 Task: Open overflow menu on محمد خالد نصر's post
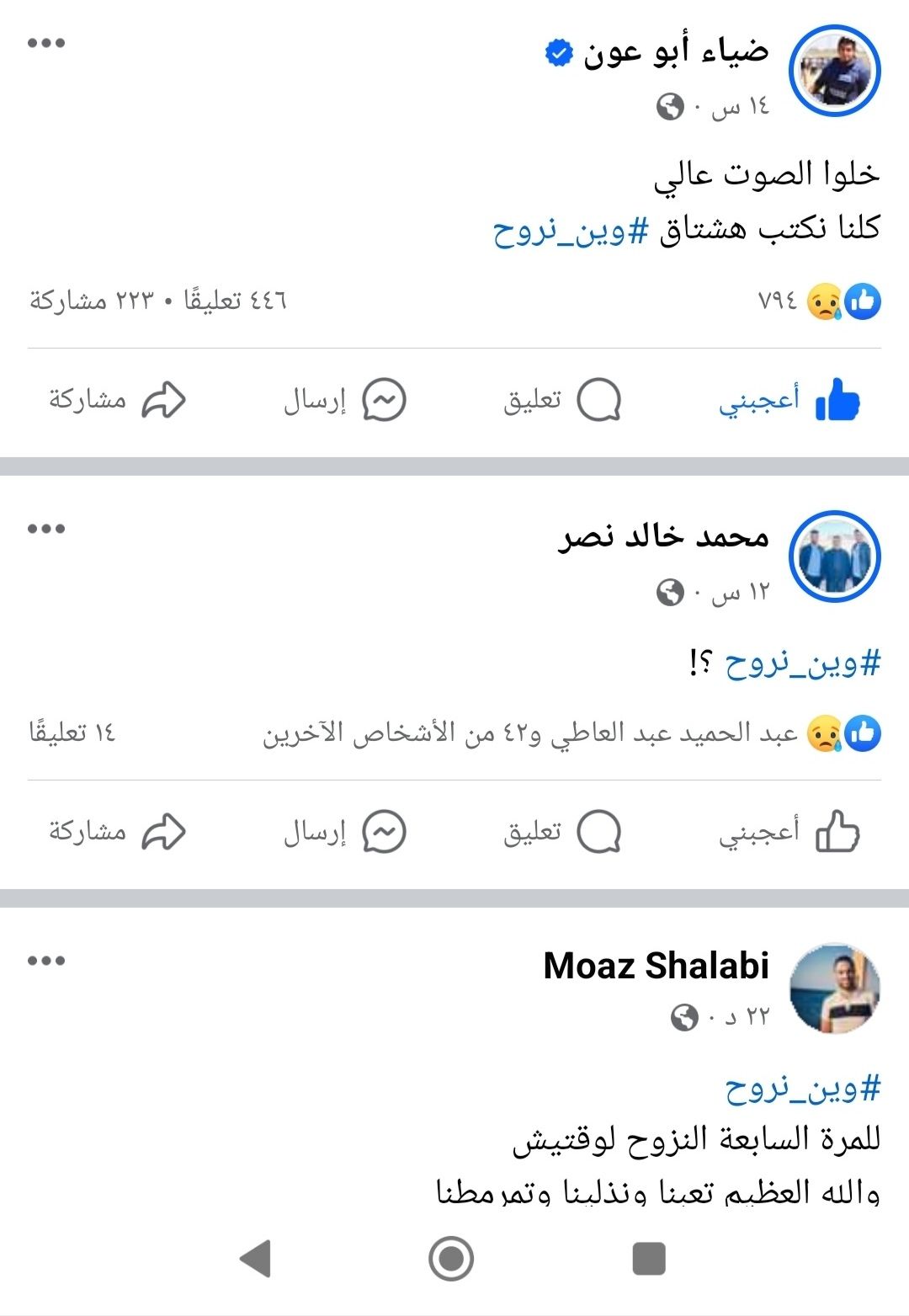pyautogui.click(x=46, y=529)
